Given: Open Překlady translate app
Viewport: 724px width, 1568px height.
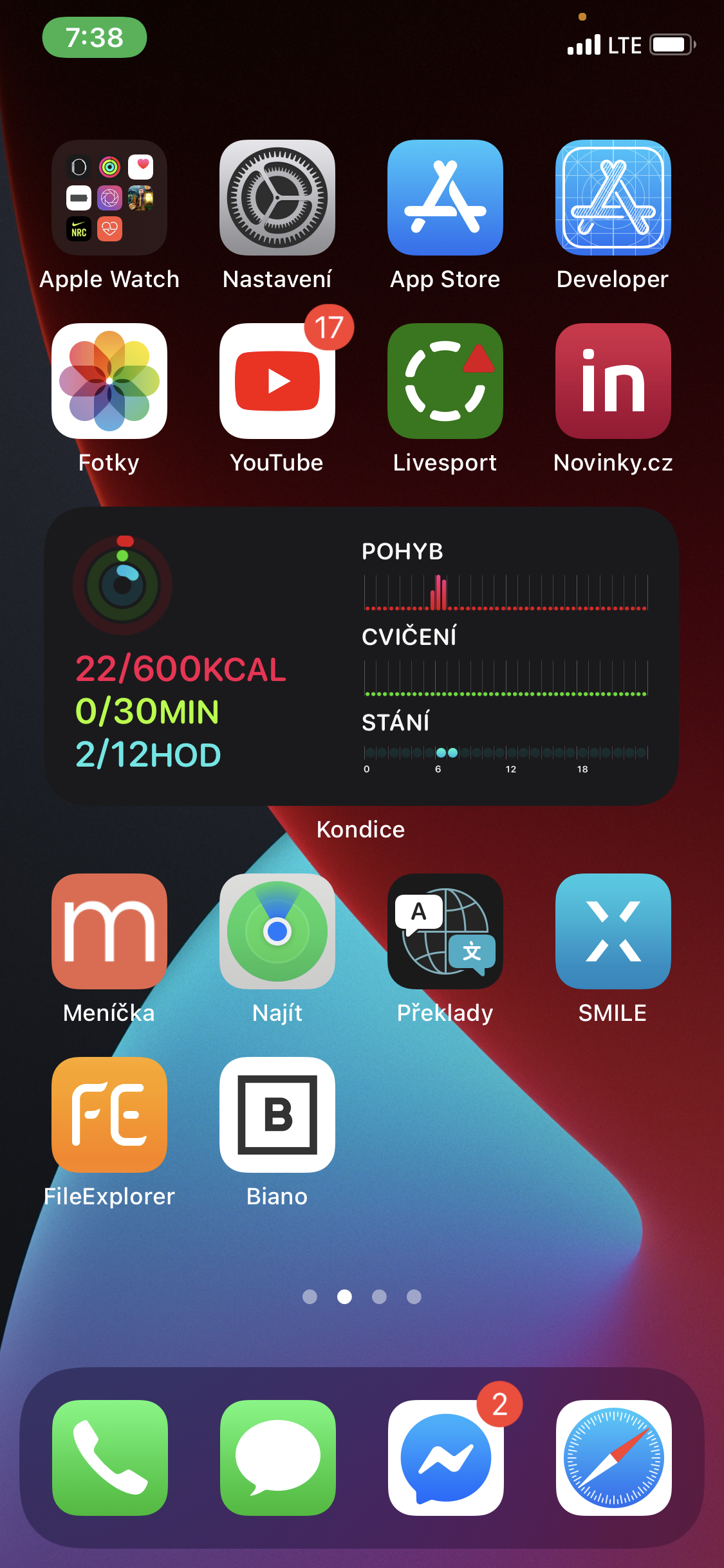Looking at the screenshot, I should (445, 931).
